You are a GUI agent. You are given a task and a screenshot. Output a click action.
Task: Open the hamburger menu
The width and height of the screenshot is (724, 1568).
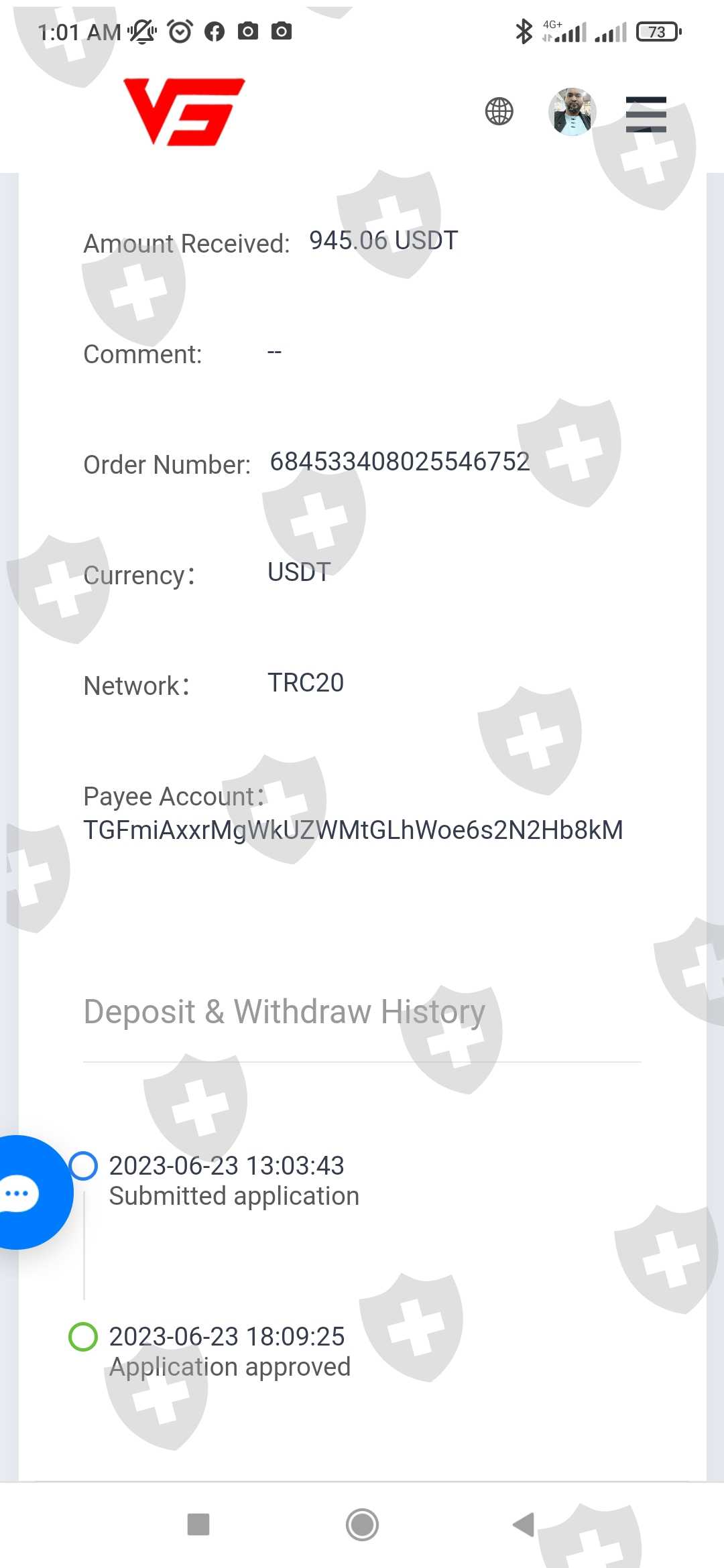[646, 114]
